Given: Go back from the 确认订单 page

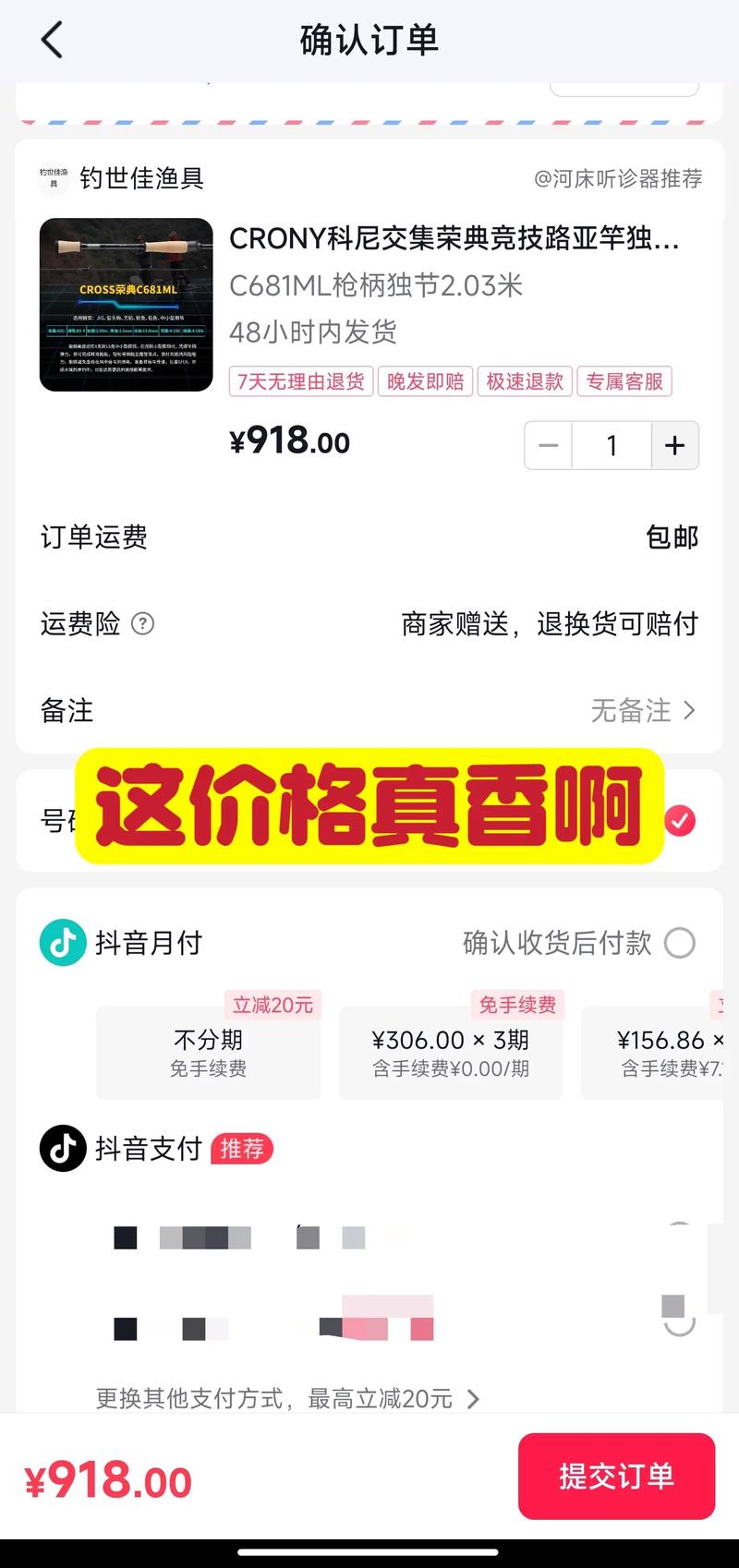Looking at the screenshot, I should (52, 41).
